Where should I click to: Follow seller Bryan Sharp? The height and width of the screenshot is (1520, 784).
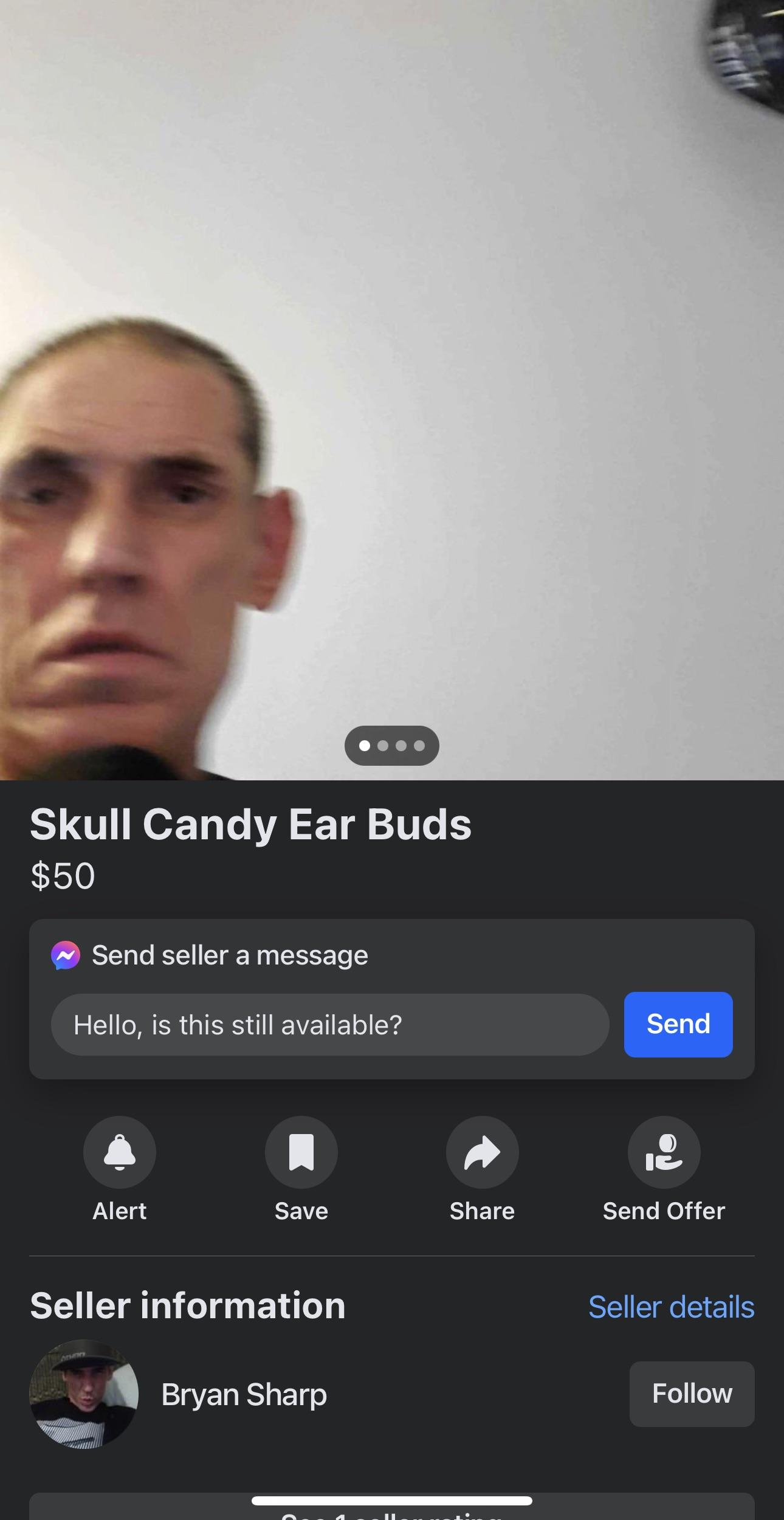click(692, 1393)
